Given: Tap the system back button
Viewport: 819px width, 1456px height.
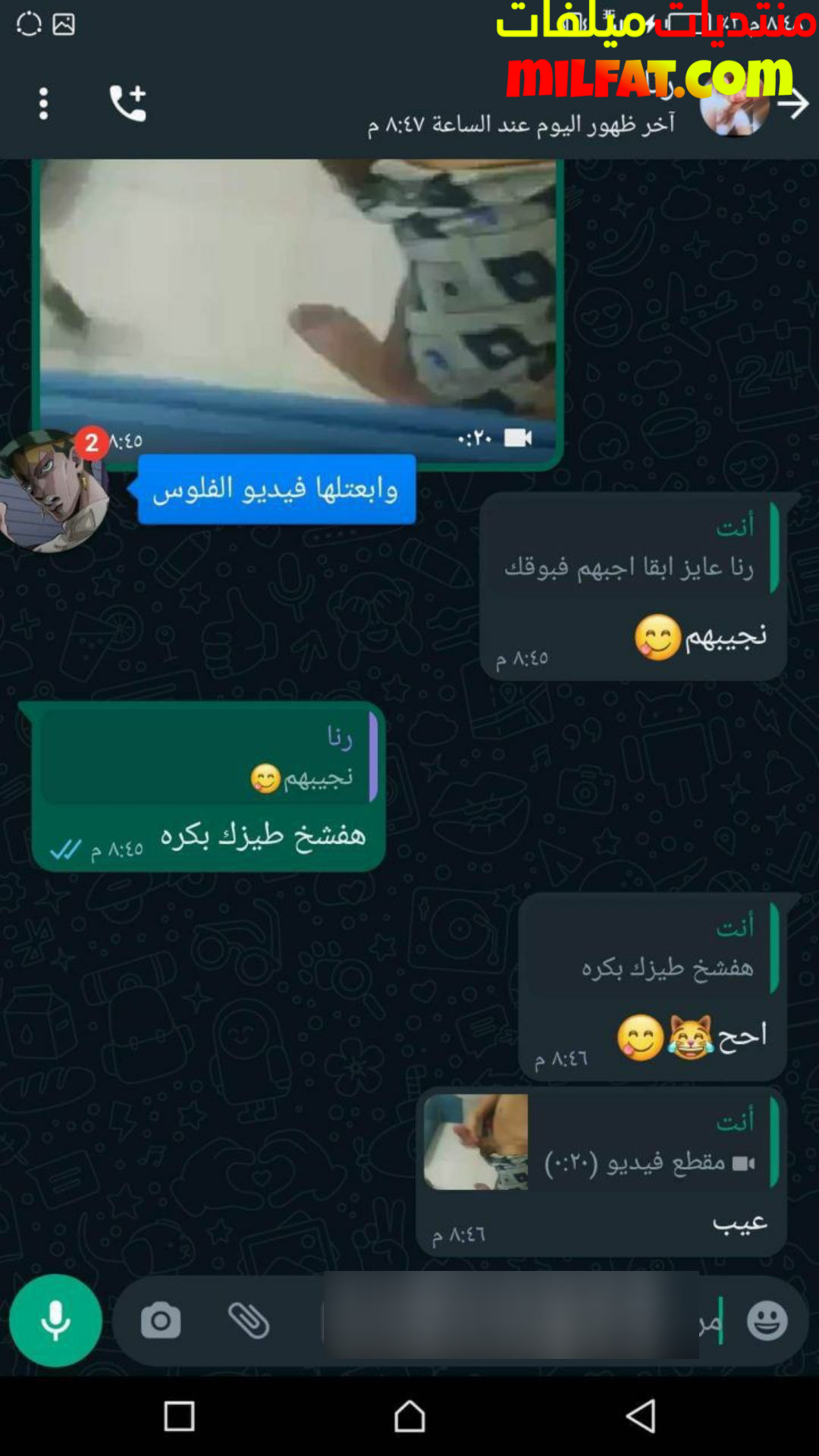Looking at the screenshot, I should [641, 1416].
